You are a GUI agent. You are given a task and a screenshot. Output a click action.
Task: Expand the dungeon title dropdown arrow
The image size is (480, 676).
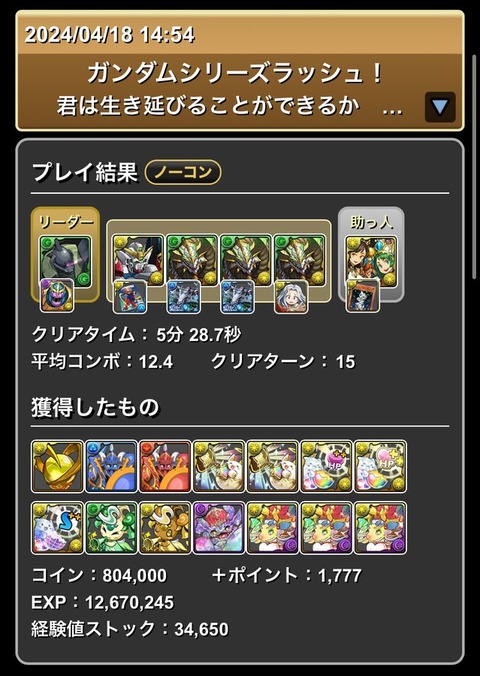pos(440,107)
